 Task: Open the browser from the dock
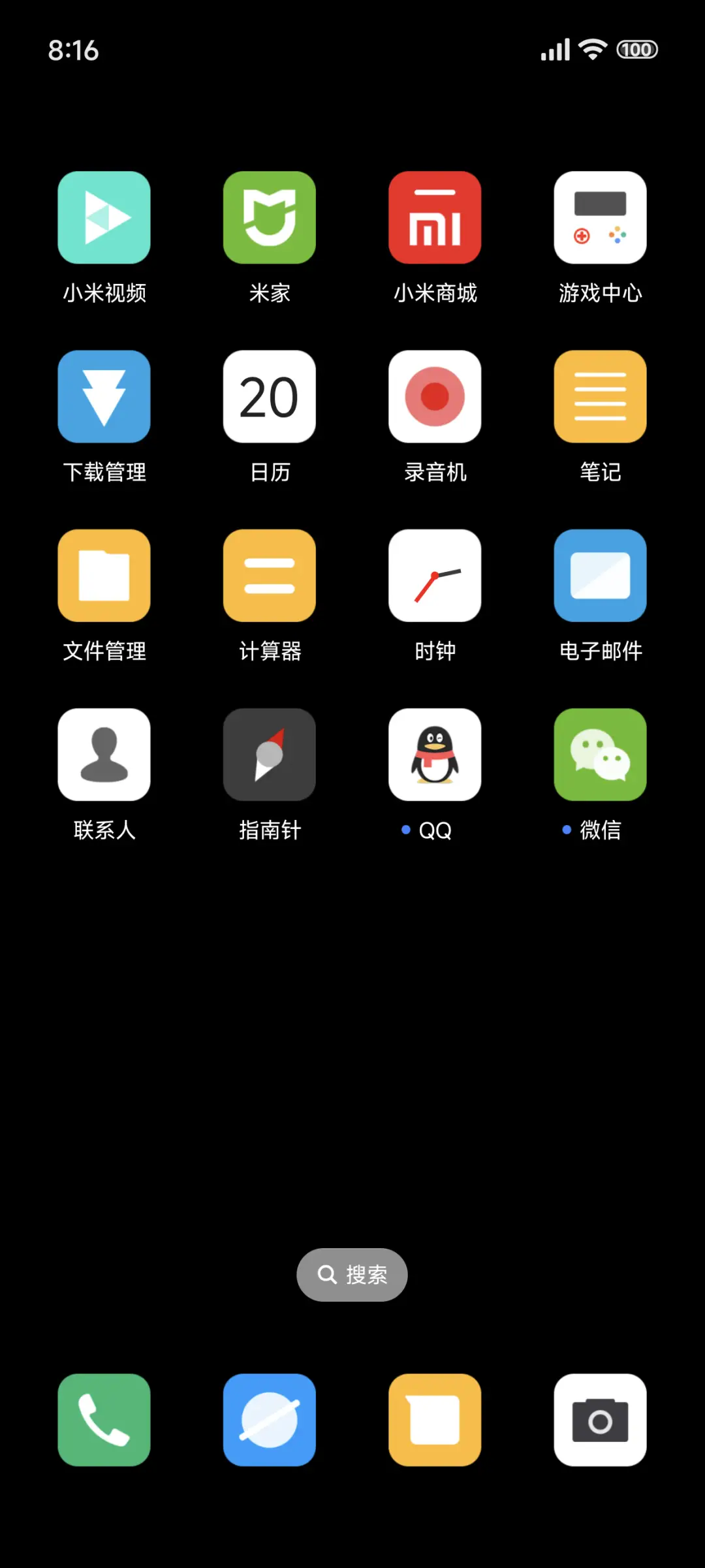coord(270,1421)
